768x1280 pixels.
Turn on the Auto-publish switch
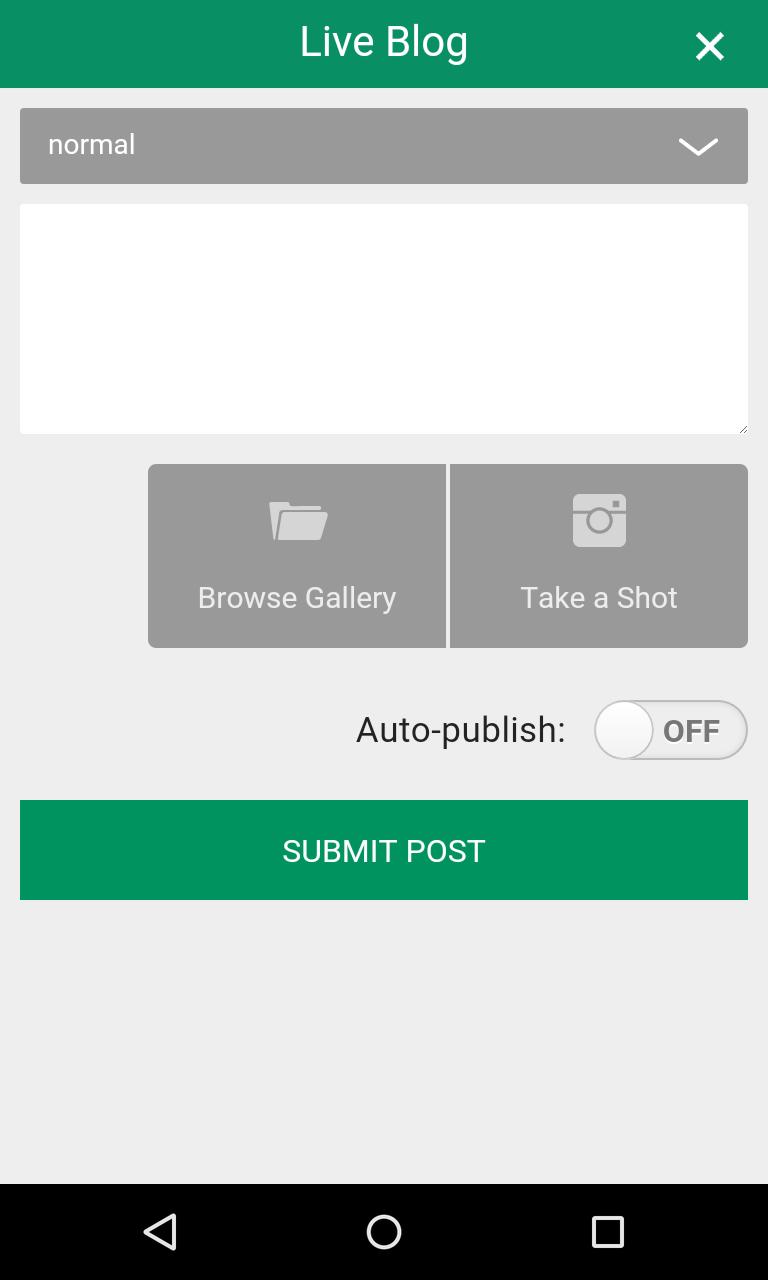coord(670,730)
